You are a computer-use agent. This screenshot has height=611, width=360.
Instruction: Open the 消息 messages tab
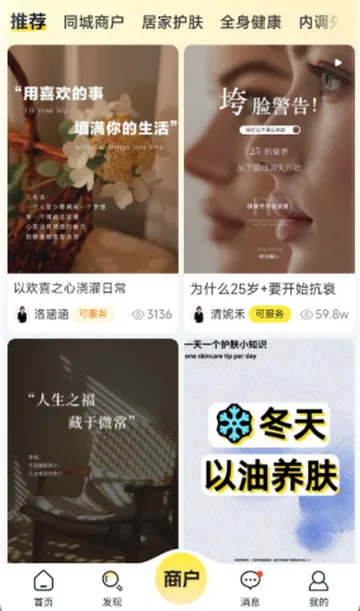pos(250,588)
